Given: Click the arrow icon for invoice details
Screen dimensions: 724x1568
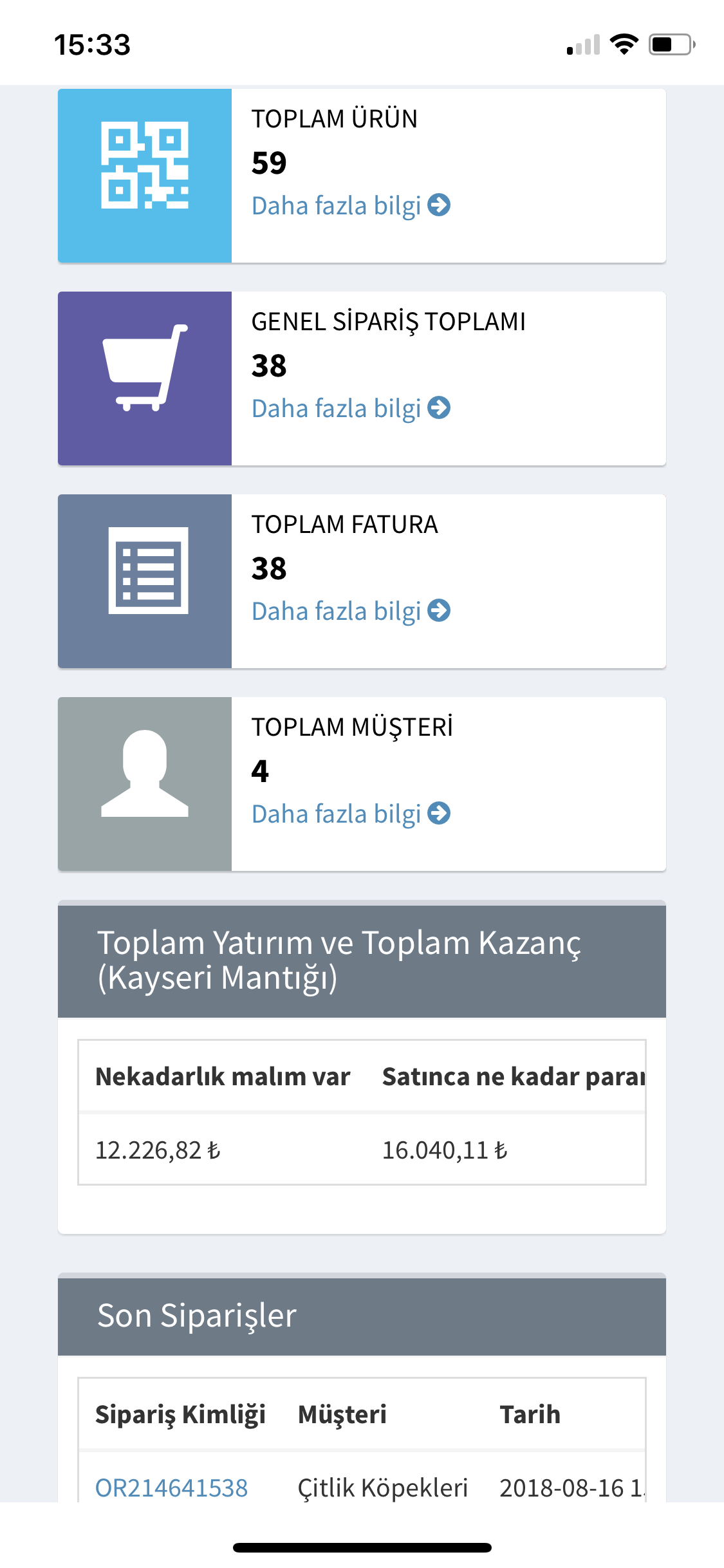Looking at the screenshot, I should point(440,610).
